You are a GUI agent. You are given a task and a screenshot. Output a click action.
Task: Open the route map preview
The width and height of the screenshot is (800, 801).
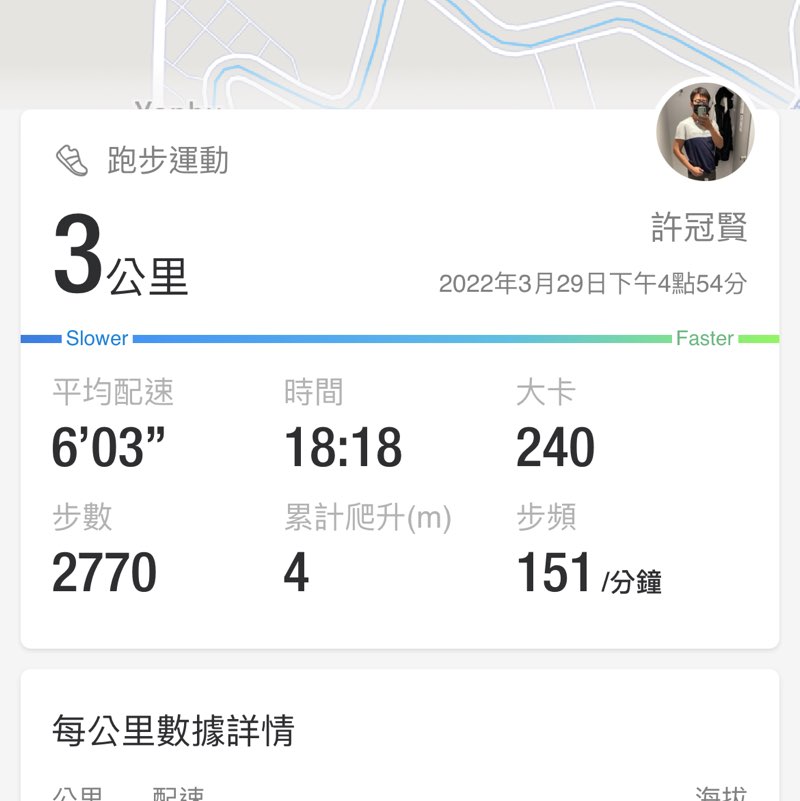pos(400,50)
